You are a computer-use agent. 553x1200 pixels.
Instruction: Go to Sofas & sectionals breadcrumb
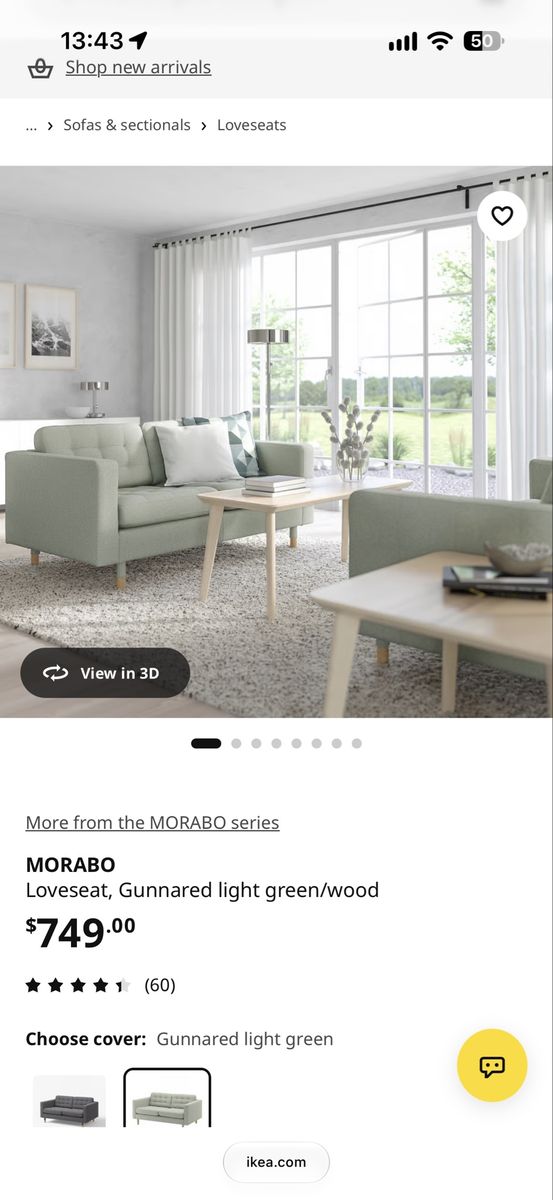click(x=127, y=125)
